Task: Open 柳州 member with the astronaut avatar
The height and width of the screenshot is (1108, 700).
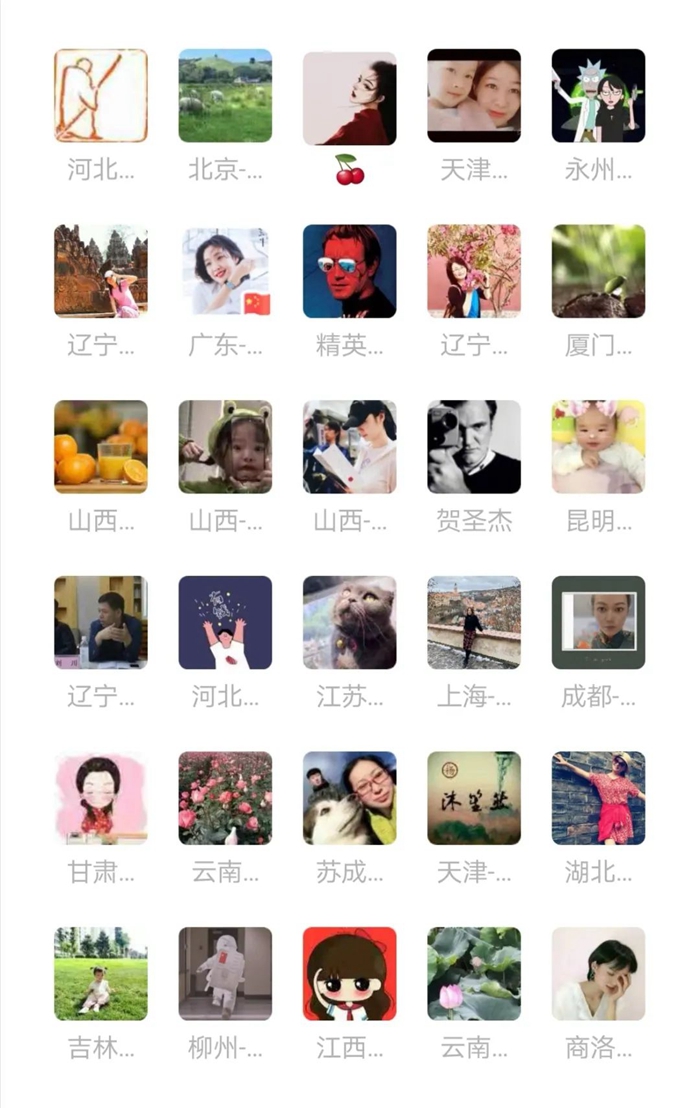Action: pyautogui.click(x=225, y=973)
